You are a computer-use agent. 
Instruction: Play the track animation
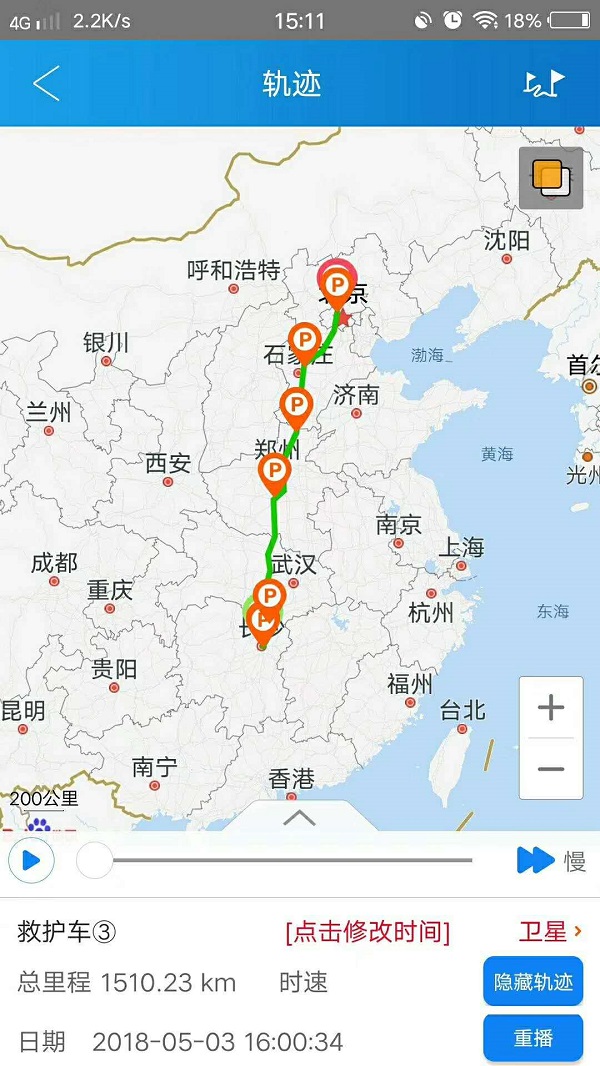point(31,860)
